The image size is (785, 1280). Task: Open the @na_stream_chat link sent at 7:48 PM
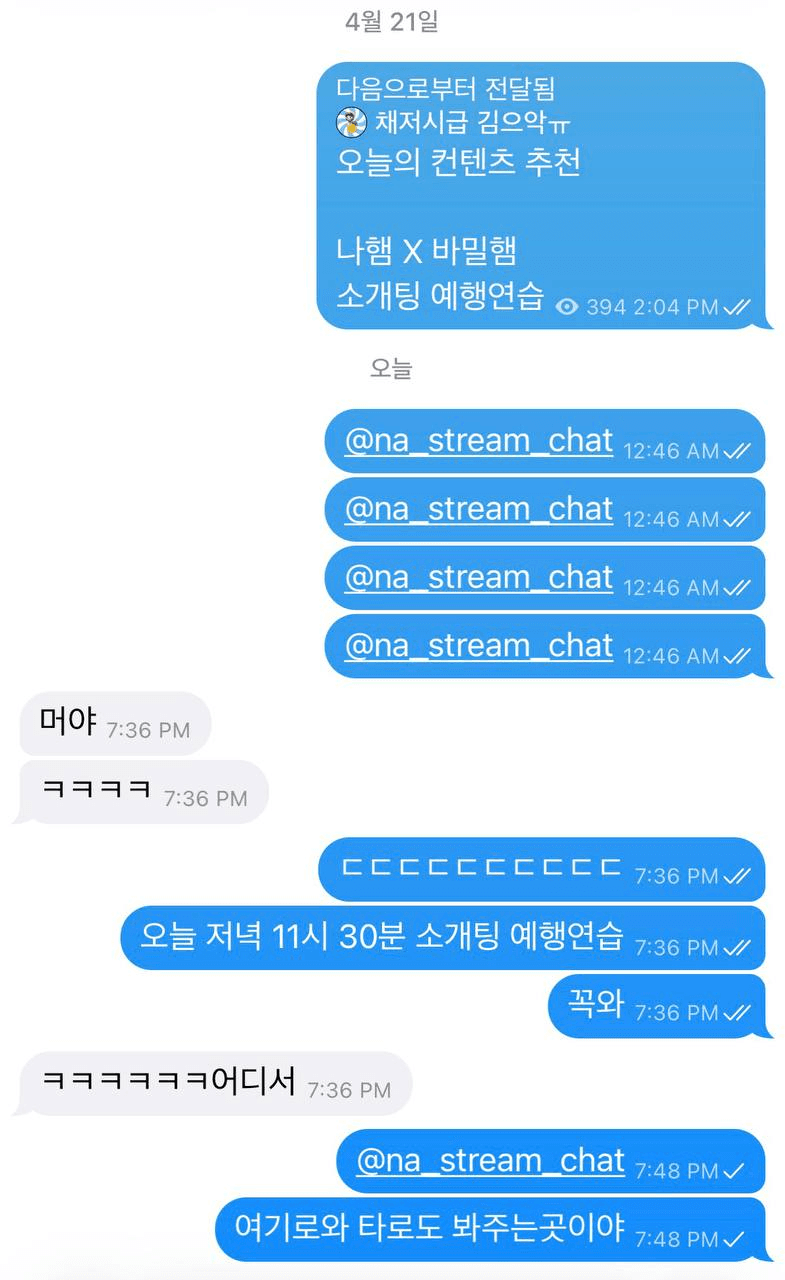(490, 1161)
